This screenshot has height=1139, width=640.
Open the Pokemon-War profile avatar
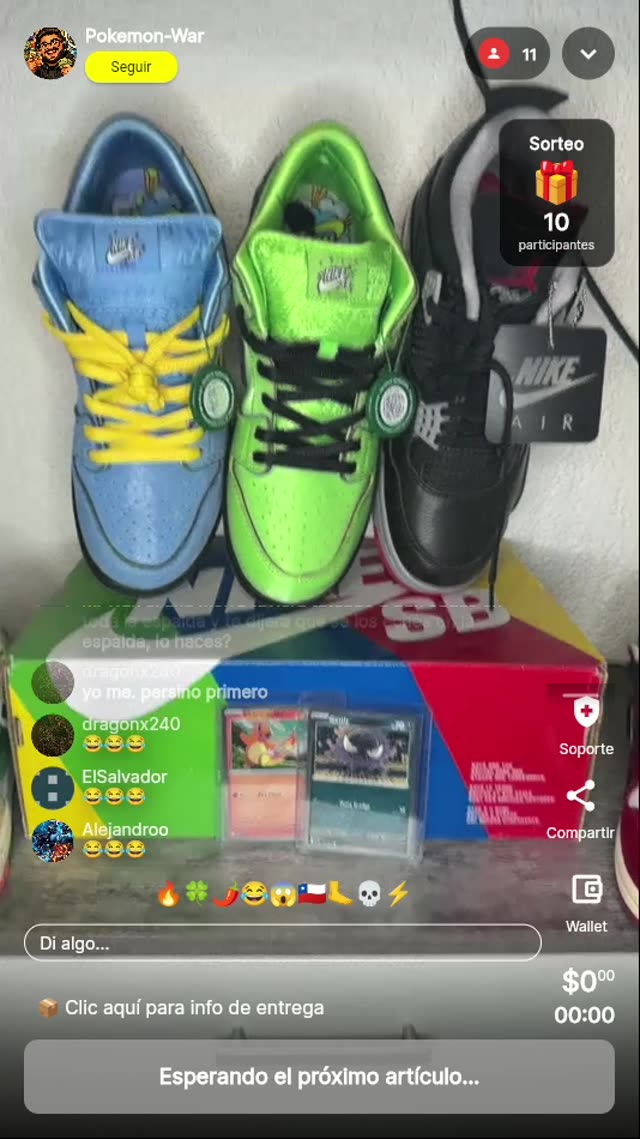coord(49,52)
